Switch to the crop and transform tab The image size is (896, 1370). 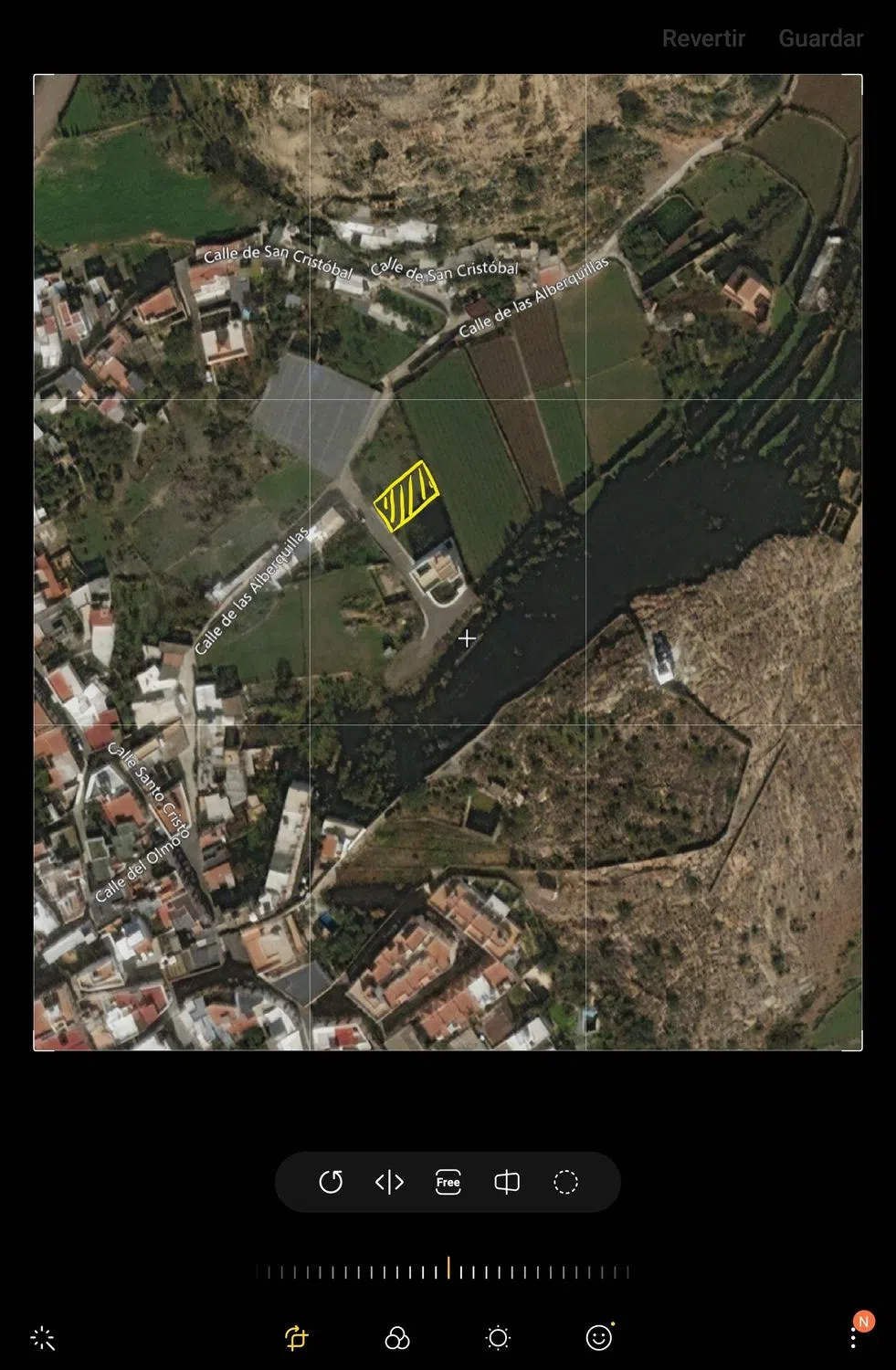[296, 1338]
